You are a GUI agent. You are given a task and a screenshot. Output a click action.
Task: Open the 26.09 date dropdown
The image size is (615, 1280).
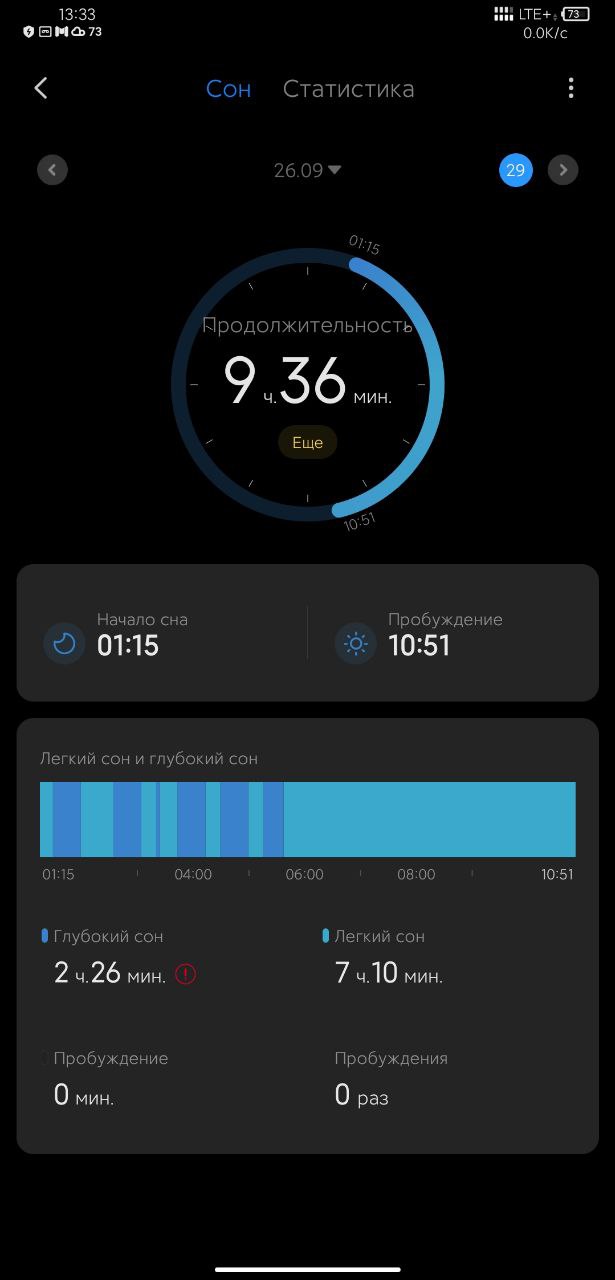coord(307,170)
